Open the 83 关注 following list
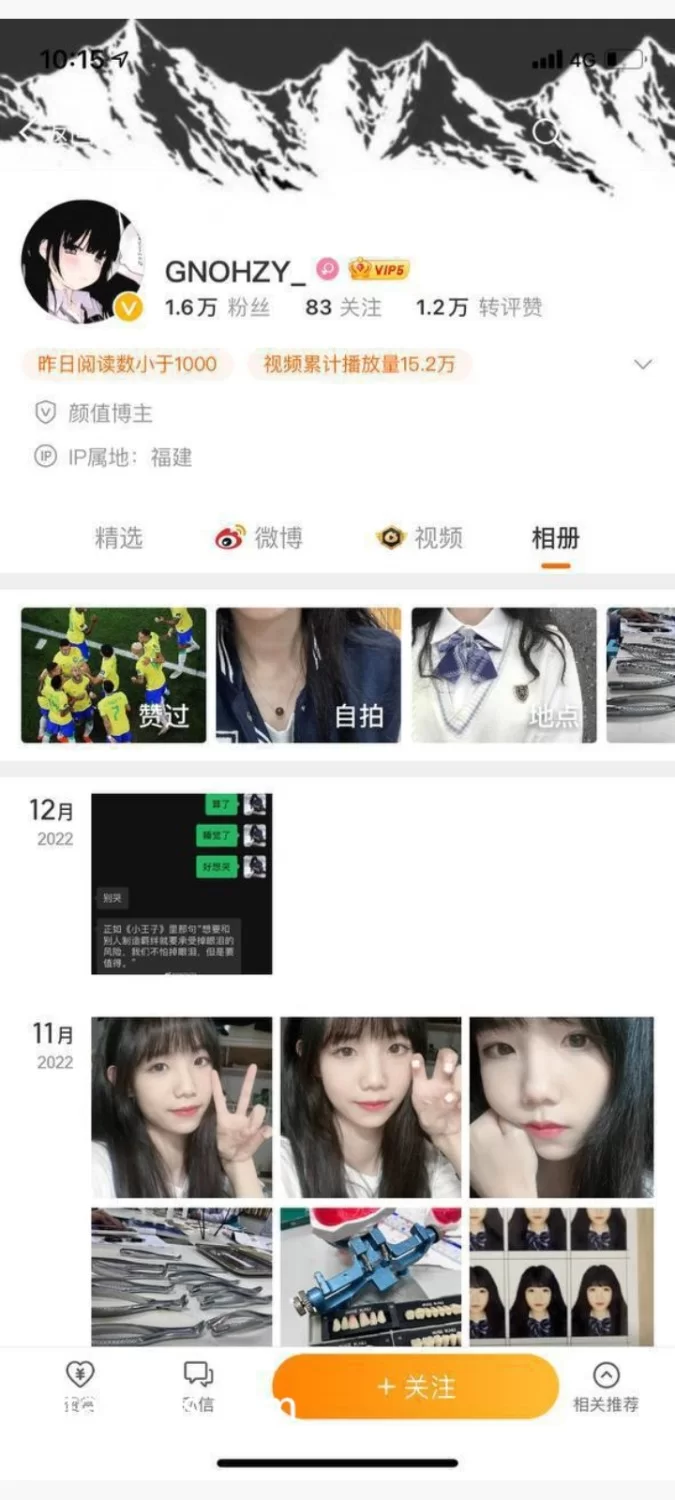Screen dimensions: 675x1500 (x=343, y=307)
